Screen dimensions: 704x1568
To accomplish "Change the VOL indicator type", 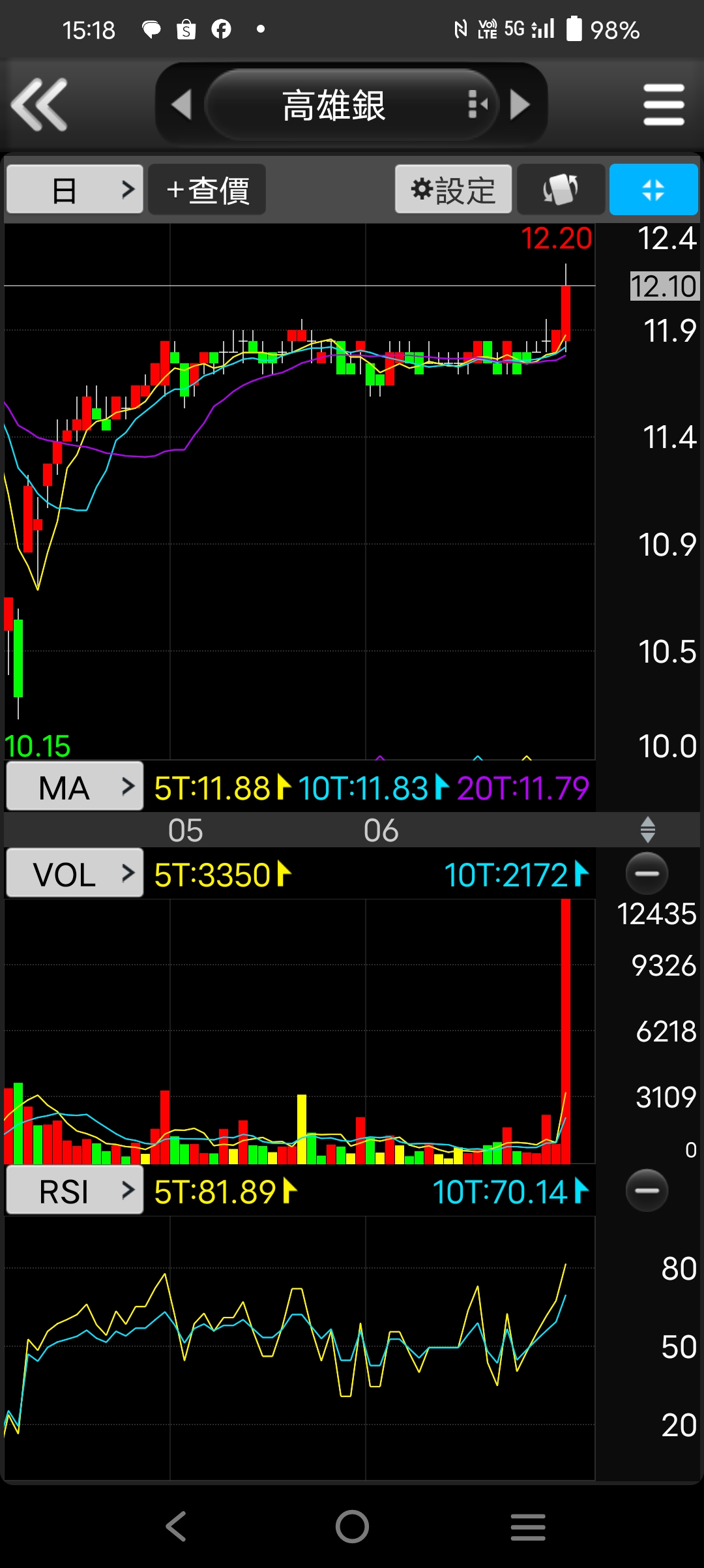I will click(75, 874).
